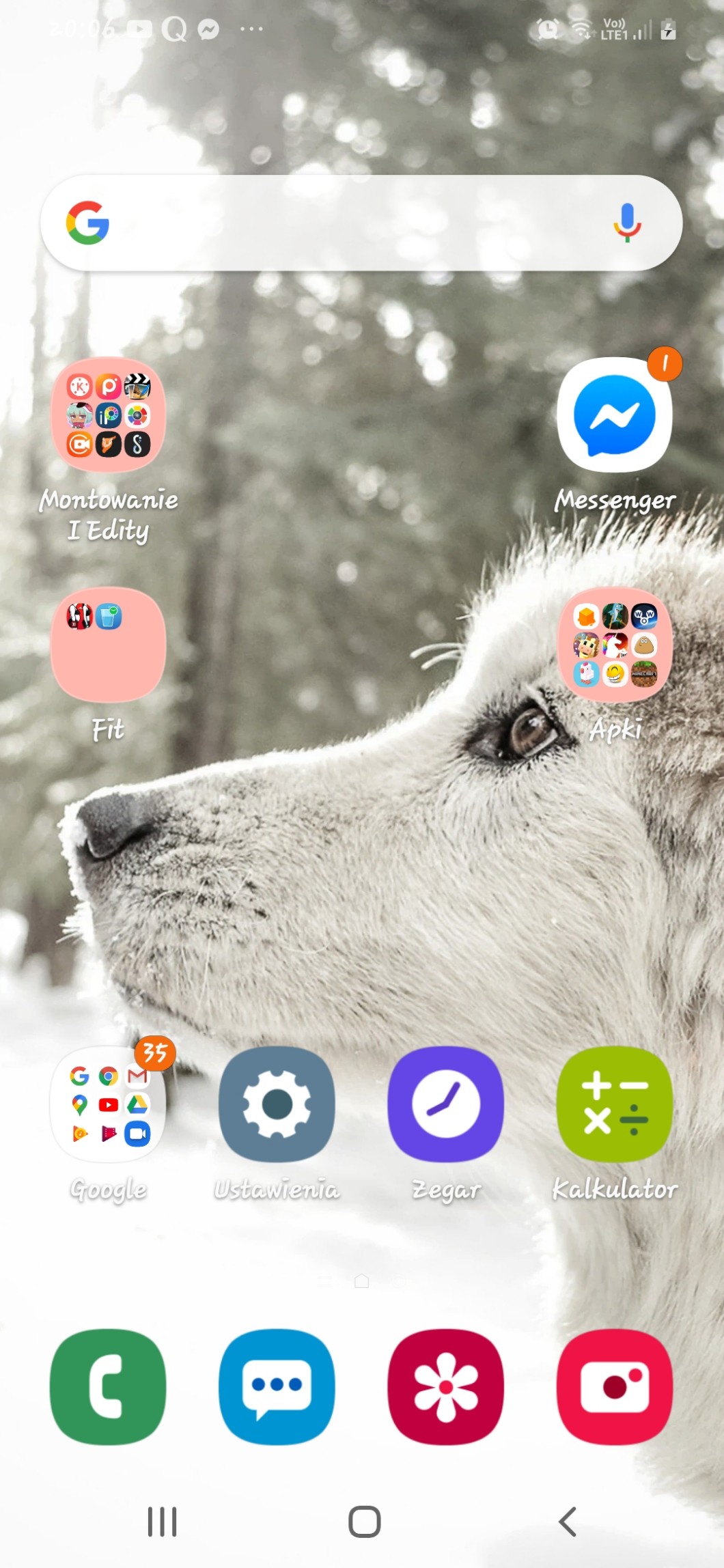Viewport: 724px width, 1568px height.
Task: Tap the system back button
Action: click(x=567, y=1522)
